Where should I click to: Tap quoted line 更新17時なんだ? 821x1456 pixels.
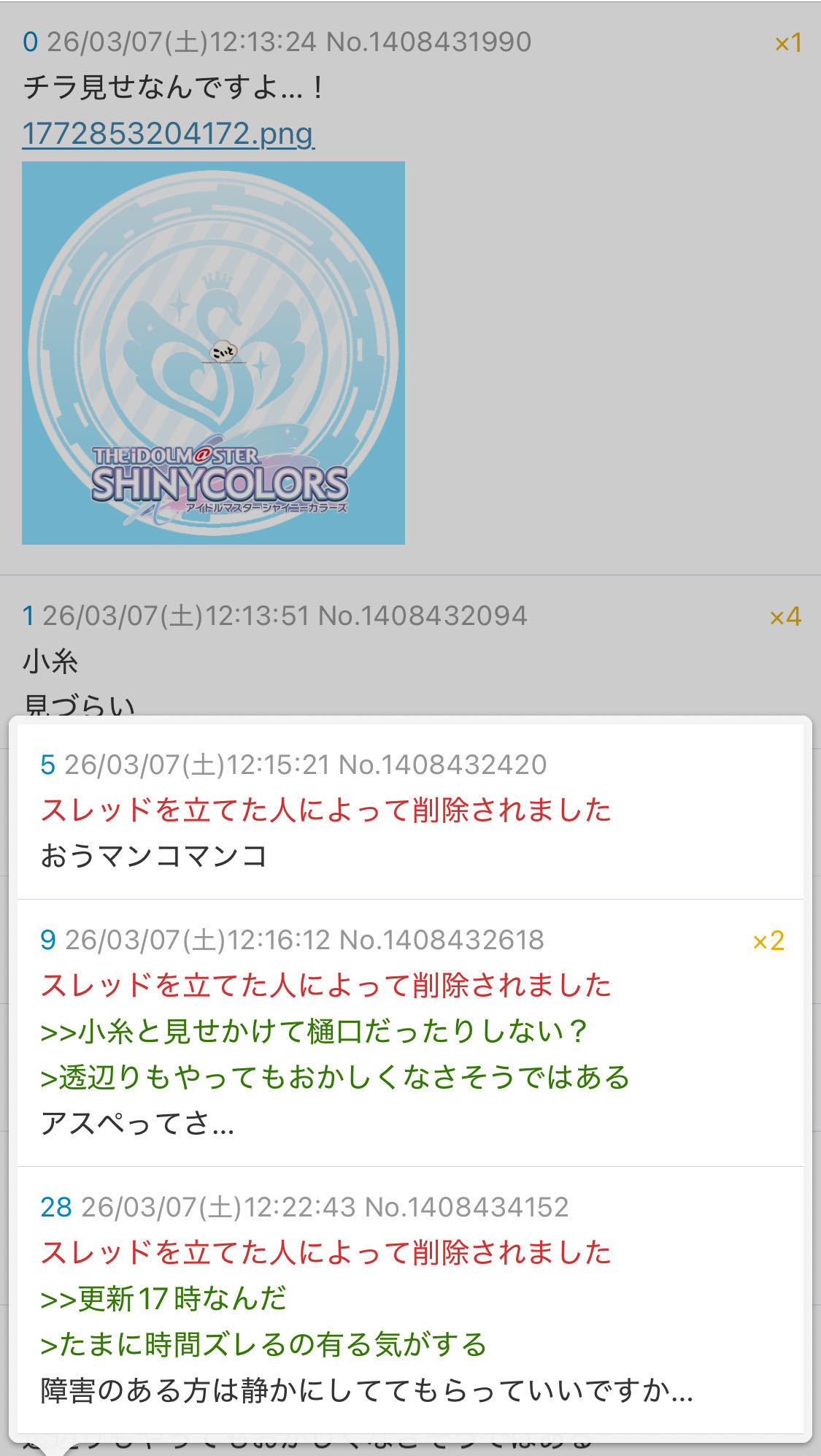click(x=164, y=1298)
